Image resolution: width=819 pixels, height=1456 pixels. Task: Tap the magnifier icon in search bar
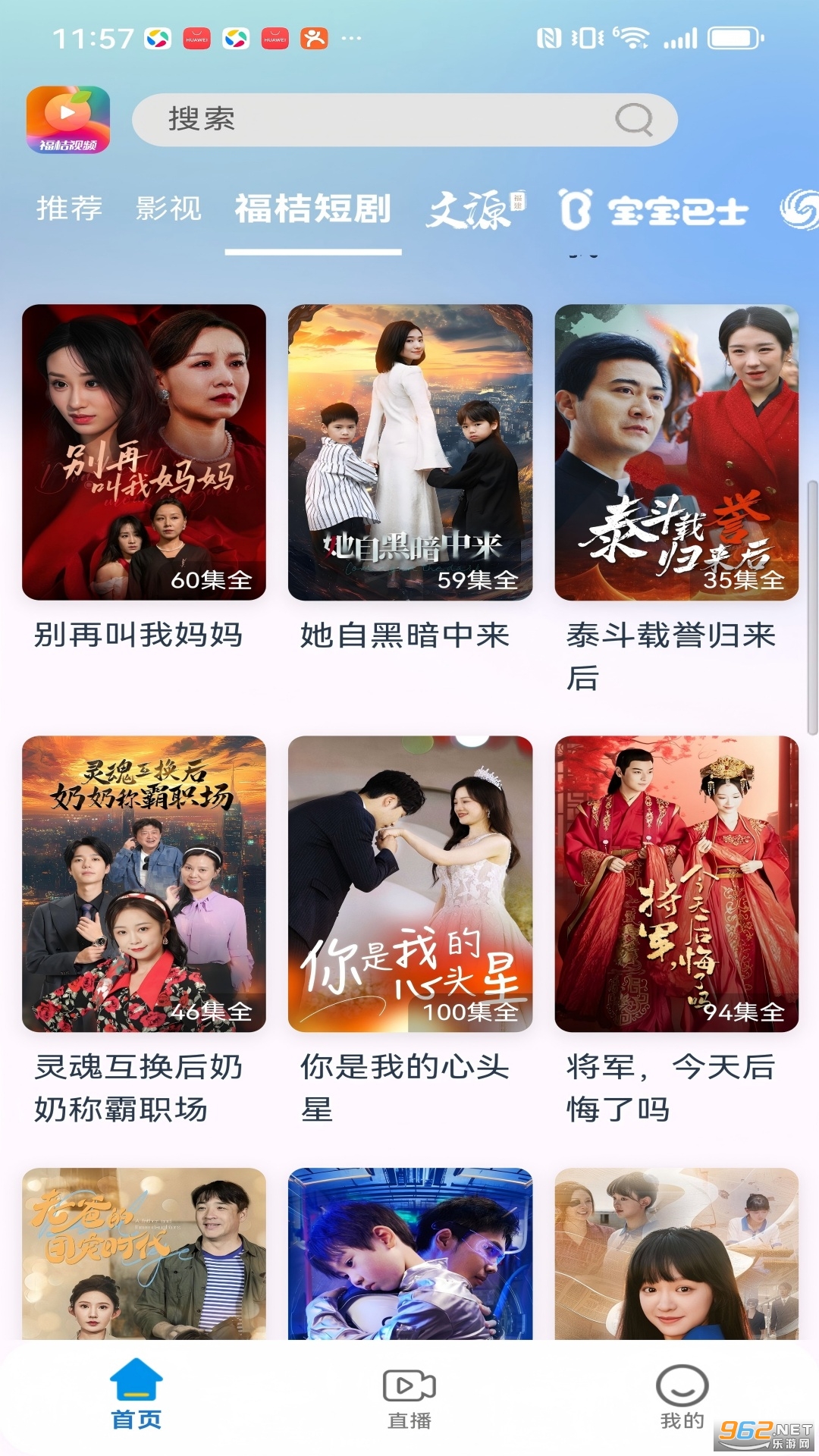pos(633,120)
